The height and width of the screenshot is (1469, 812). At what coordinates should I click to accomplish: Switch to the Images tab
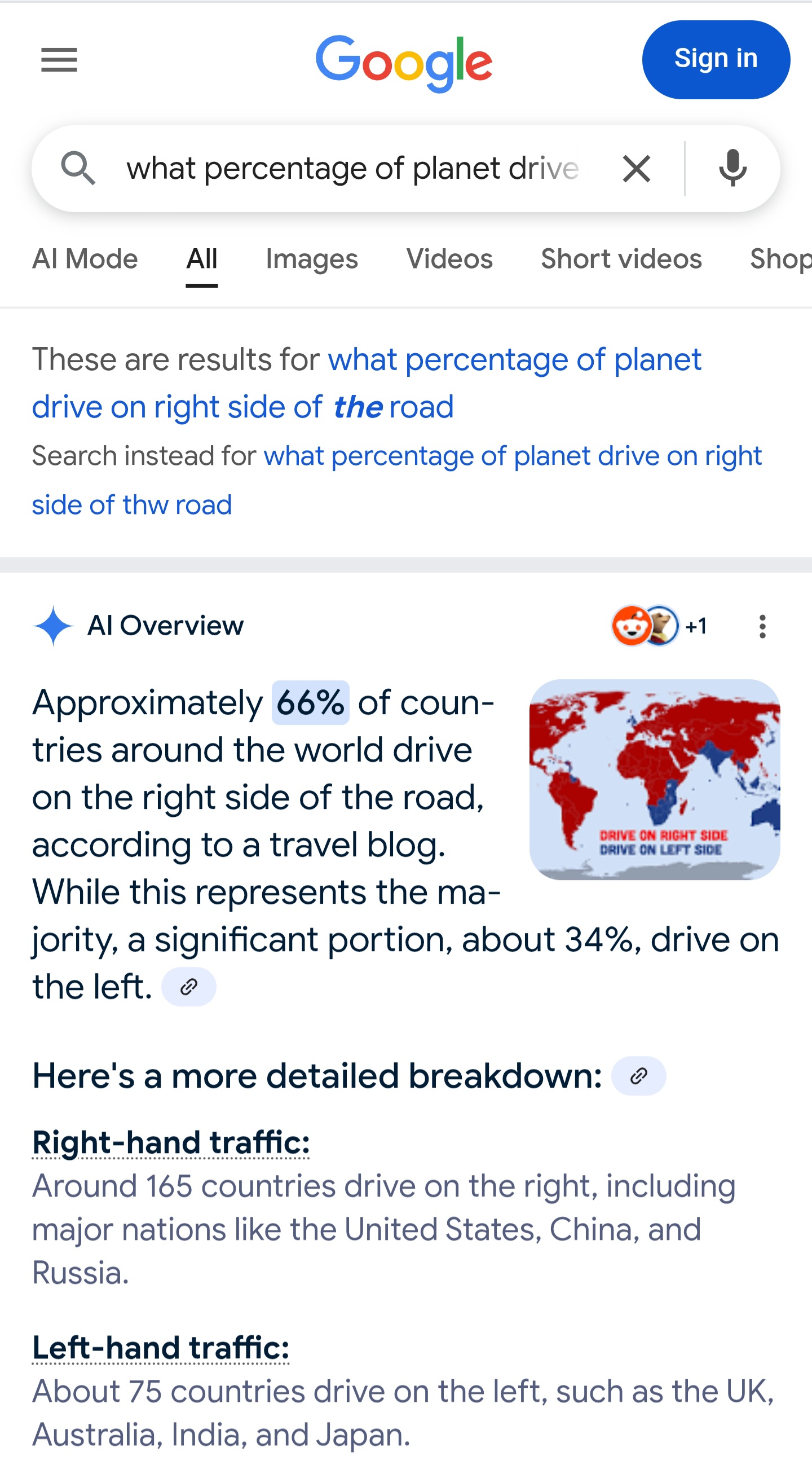click(312, 259)
